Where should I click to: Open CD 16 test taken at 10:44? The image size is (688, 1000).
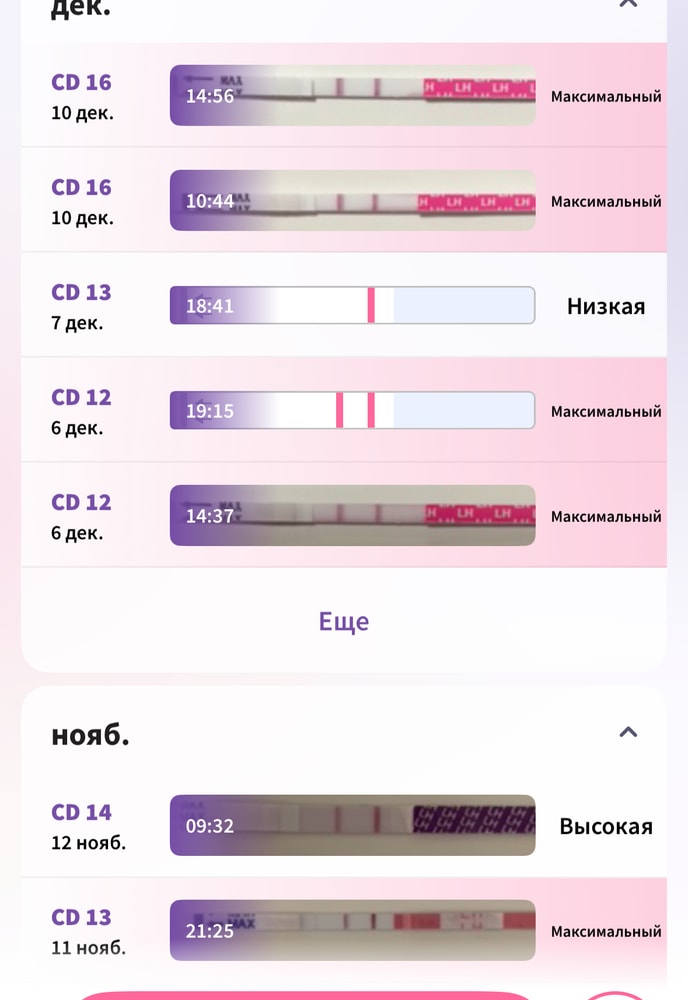coord(352,201)
